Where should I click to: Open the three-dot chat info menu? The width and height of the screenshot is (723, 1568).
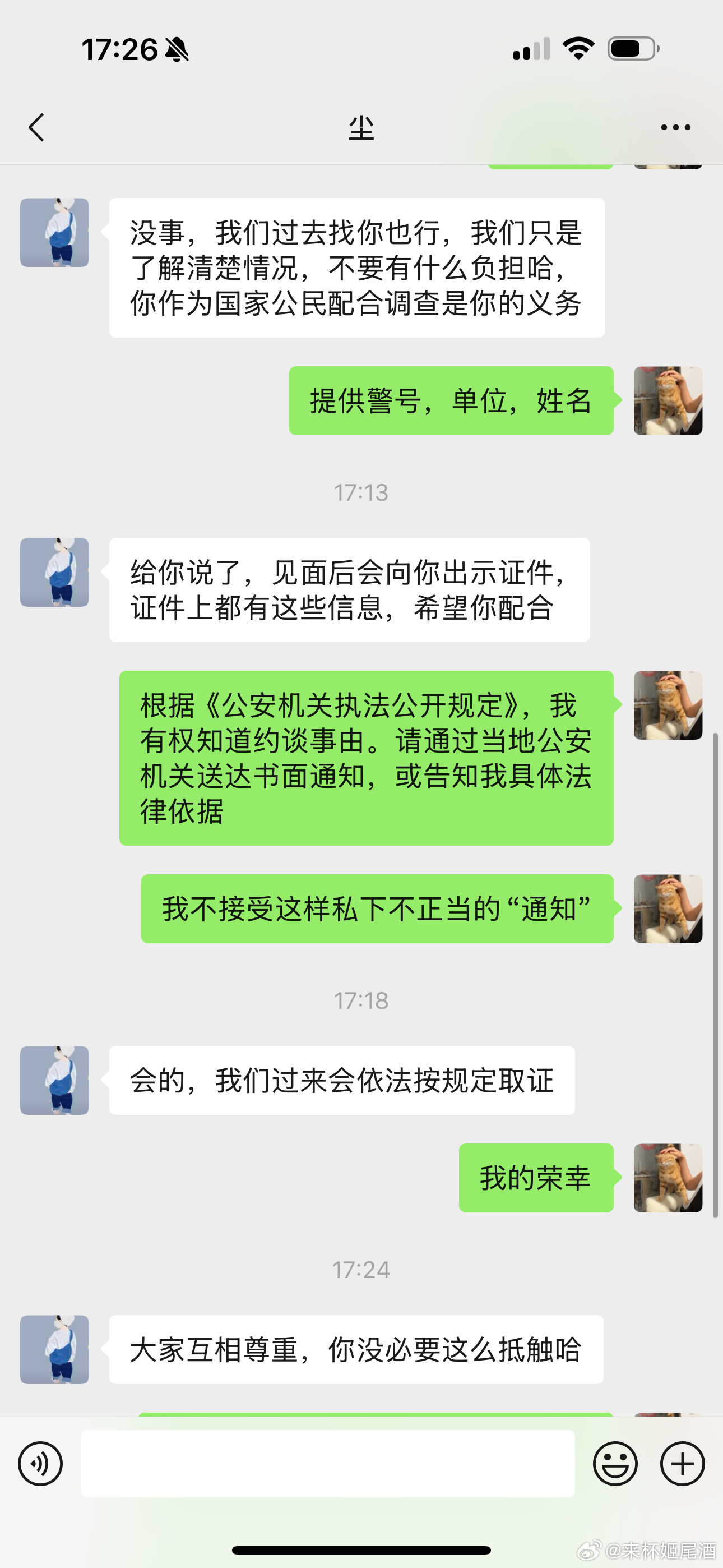(x=675, y=127)
